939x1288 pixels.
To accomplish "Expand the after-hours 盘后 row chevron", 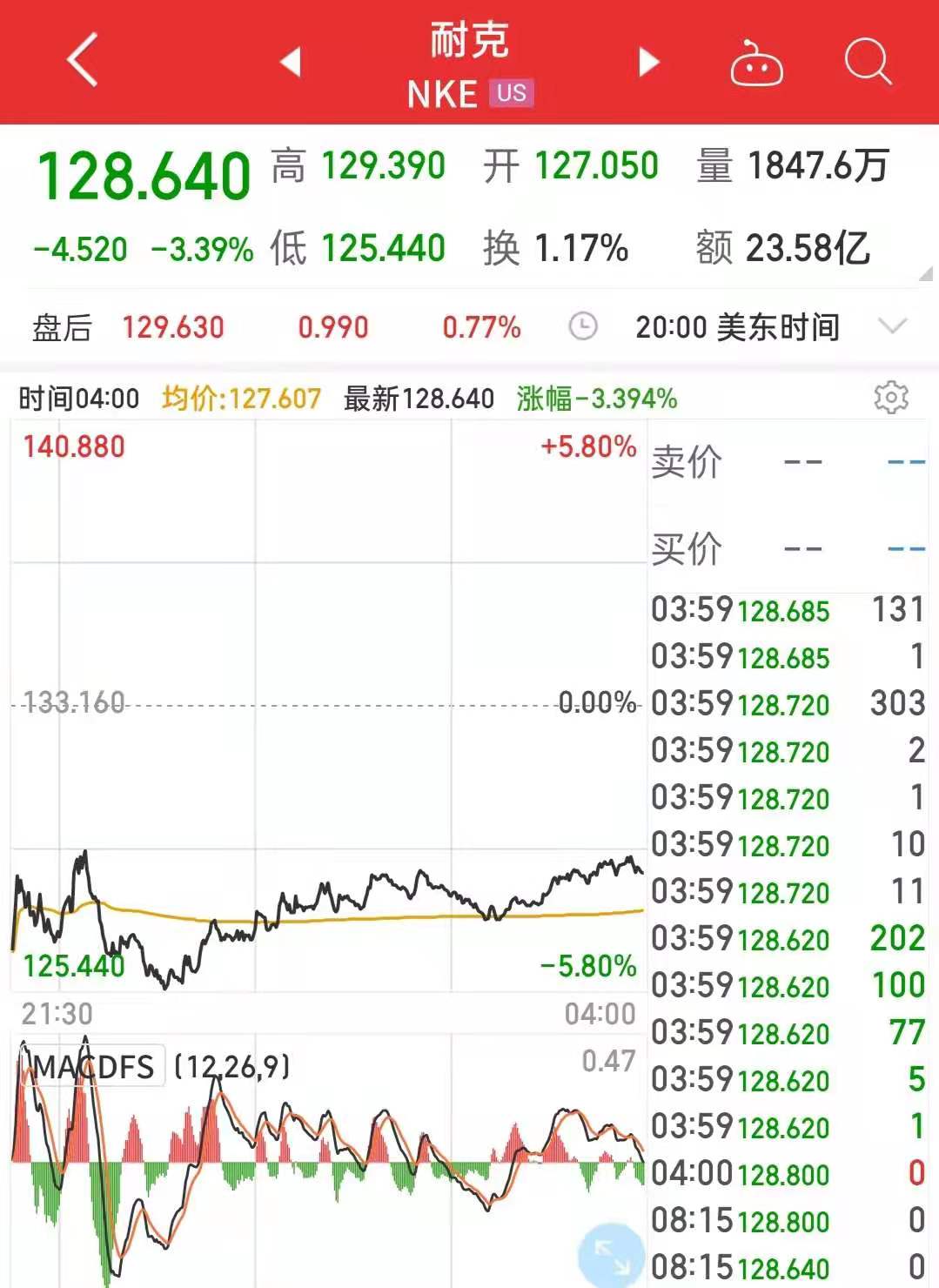I will coord(893,327).
